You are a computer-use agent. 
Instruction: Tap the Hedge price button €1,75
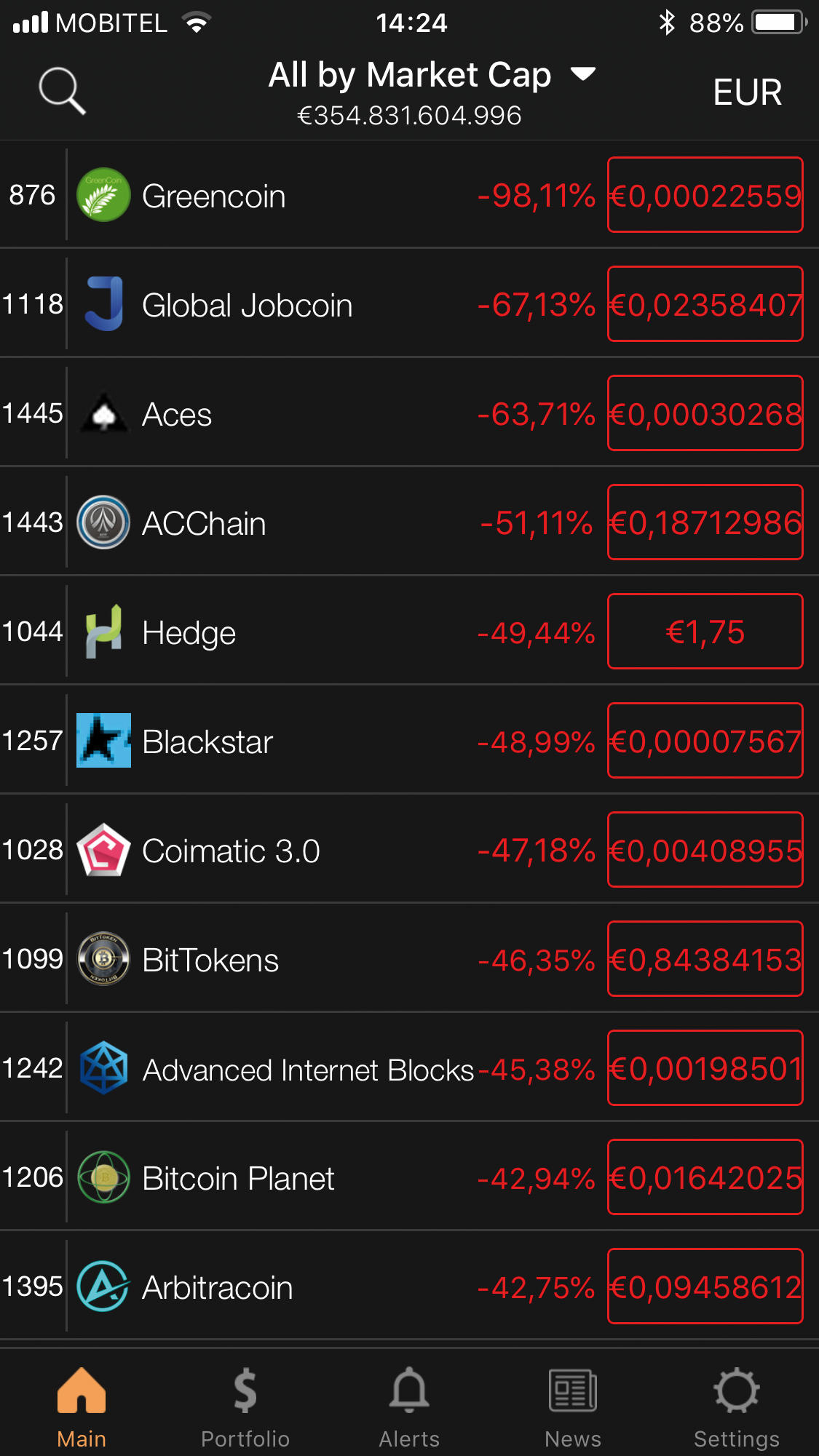pyautogui.click(x=705, y=632)
